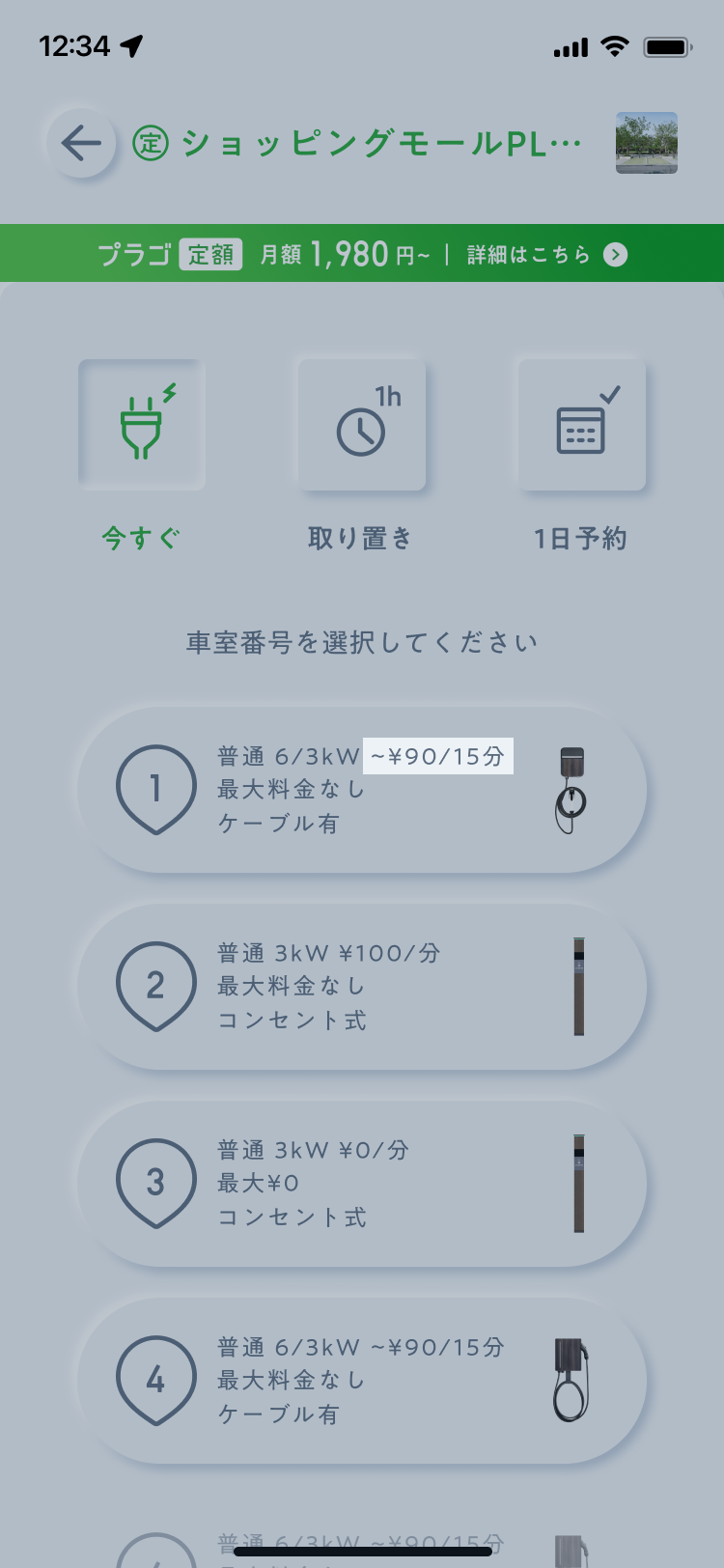Open the station photo thumbnail
Screen dimensions: 724x1568
tap(647, 143)
